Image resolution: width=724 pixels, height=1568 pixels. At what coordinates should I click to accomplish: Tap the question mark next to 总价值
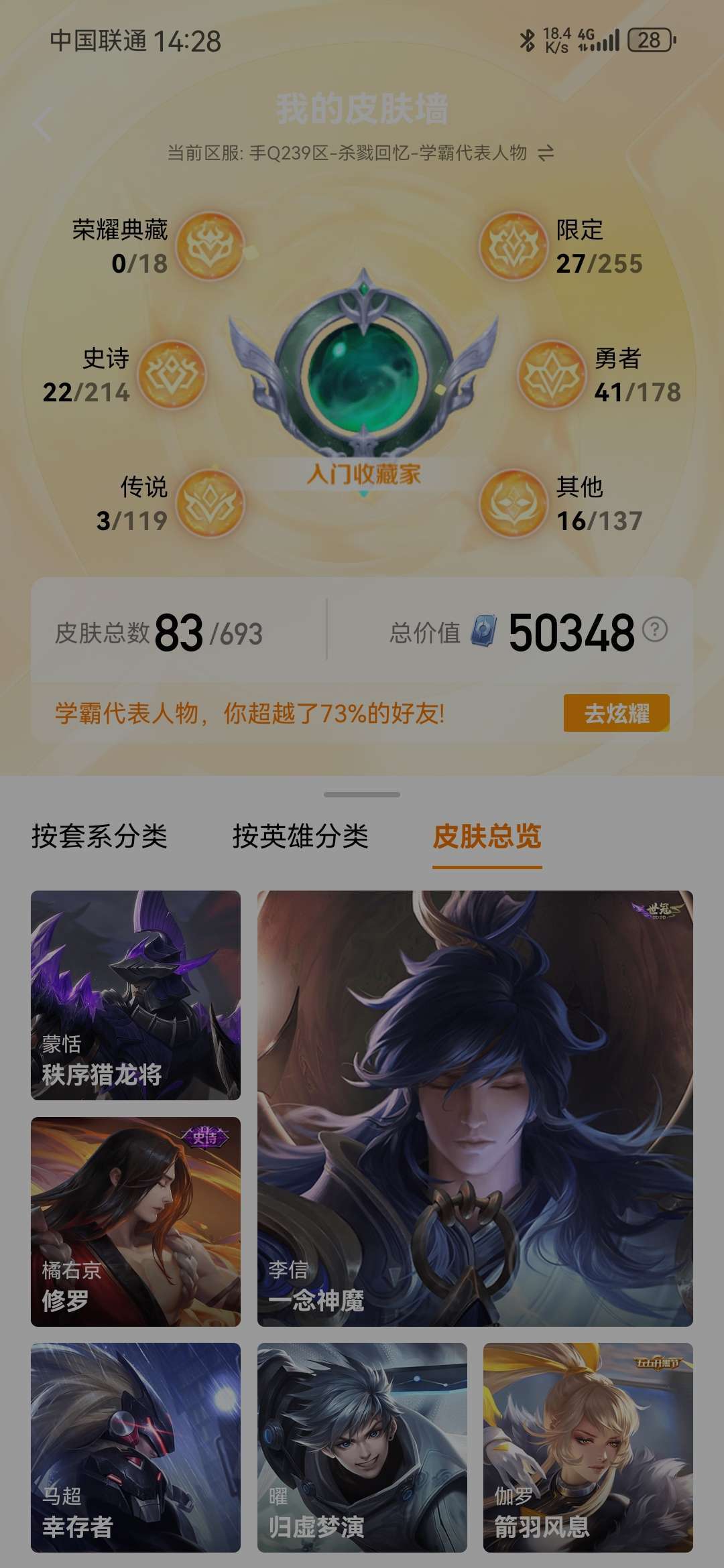pos(655,630)
